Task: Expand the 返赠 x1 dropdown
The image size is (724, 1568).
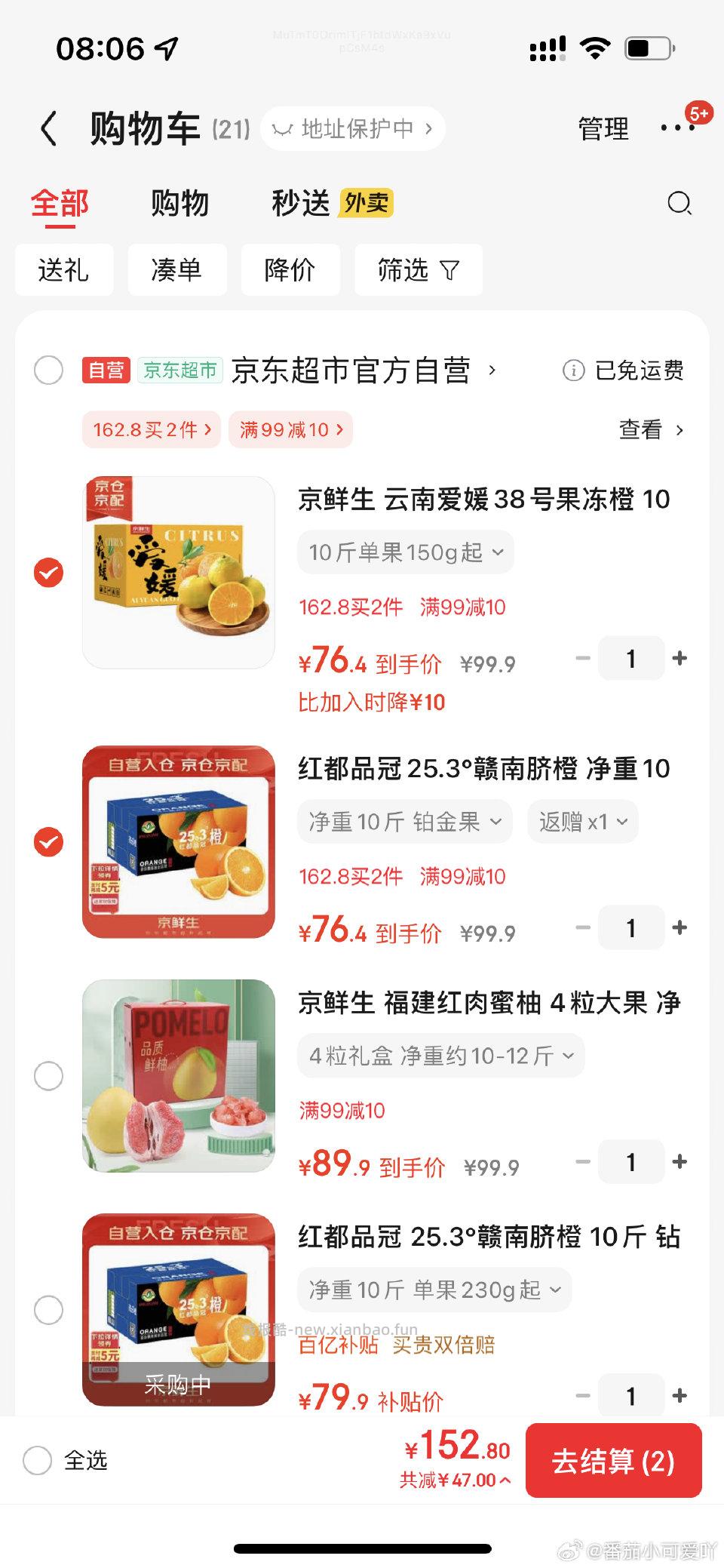Action: (582, 821)
